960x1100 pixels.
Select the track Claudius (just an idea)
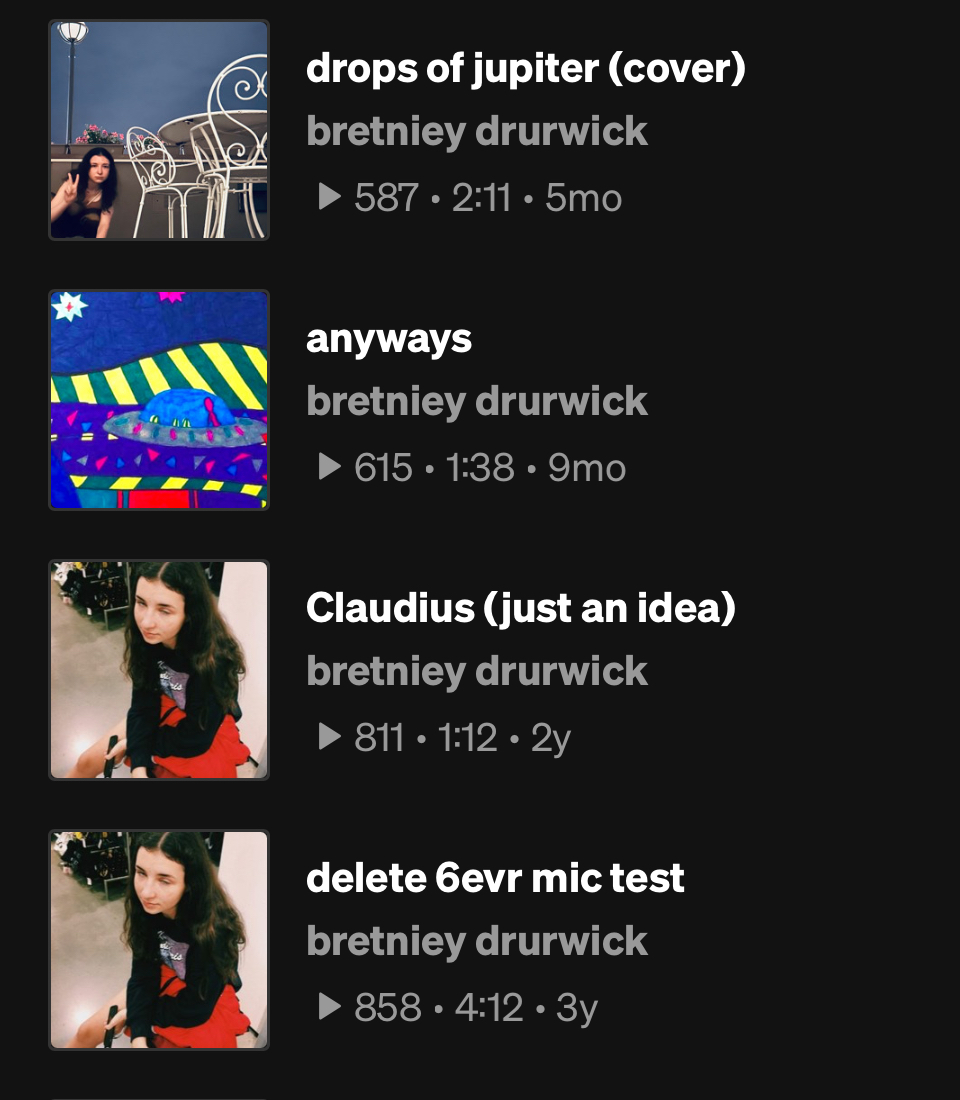(x=520, y=608)
